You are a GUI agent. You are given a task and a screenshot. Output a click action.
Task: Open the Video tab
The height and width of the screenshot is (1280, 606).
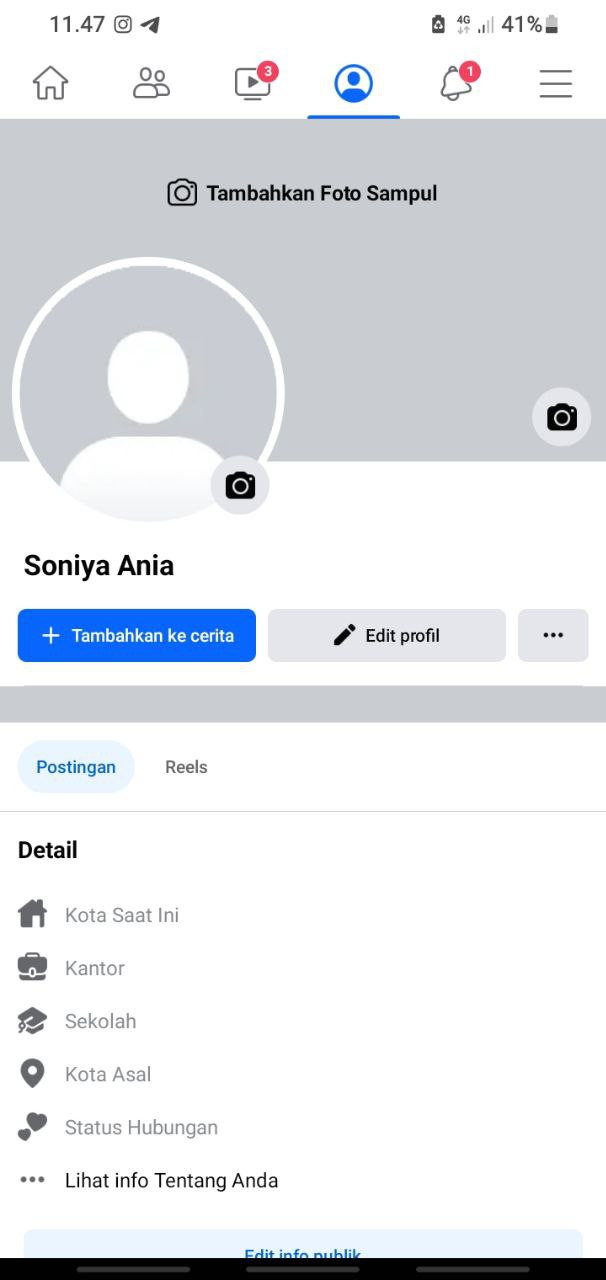pos(254,82)
